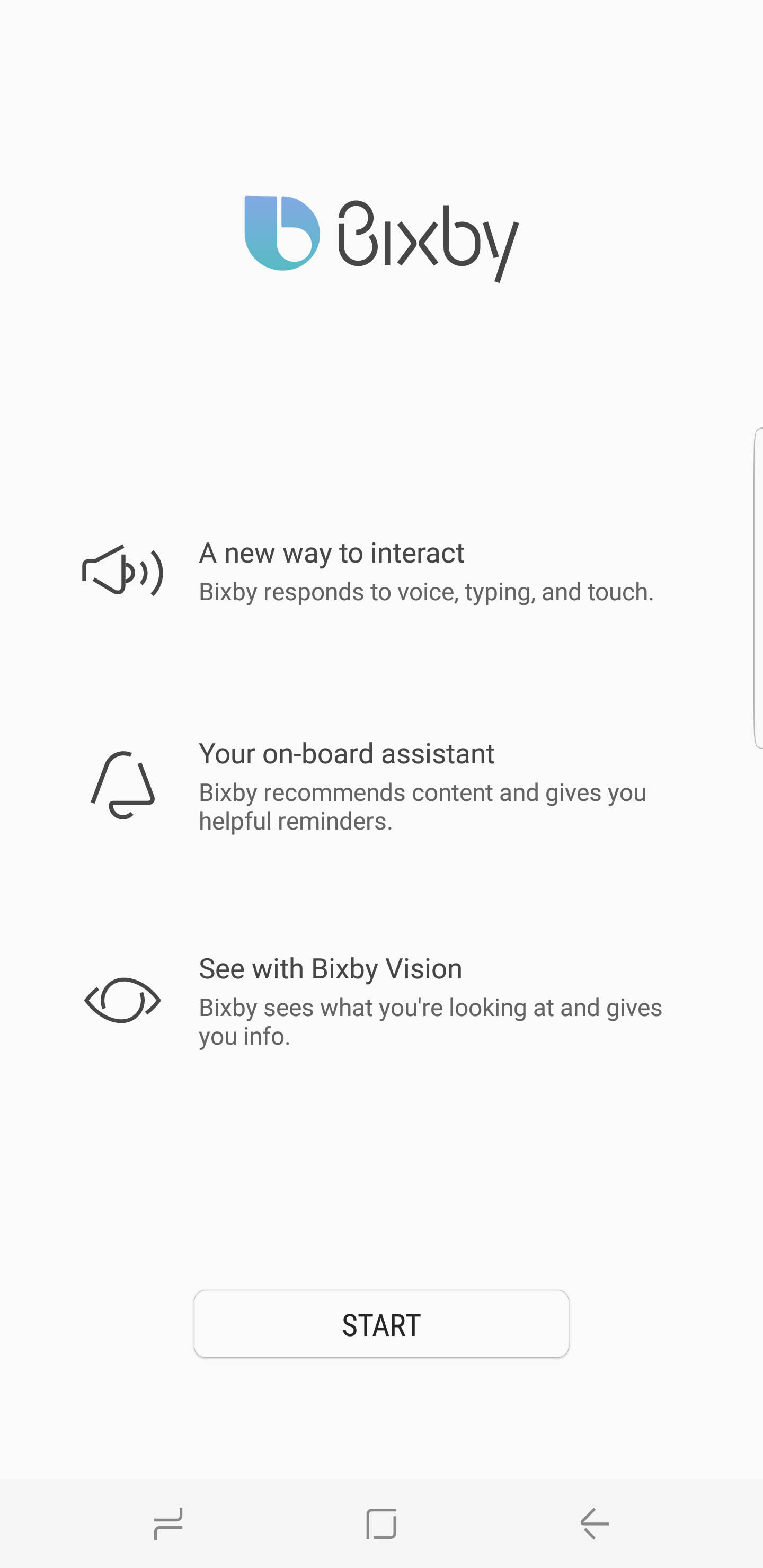This screenshot has height=1568, width=763.
Task: Open the recent apps view
Action: coord(168,1524)
